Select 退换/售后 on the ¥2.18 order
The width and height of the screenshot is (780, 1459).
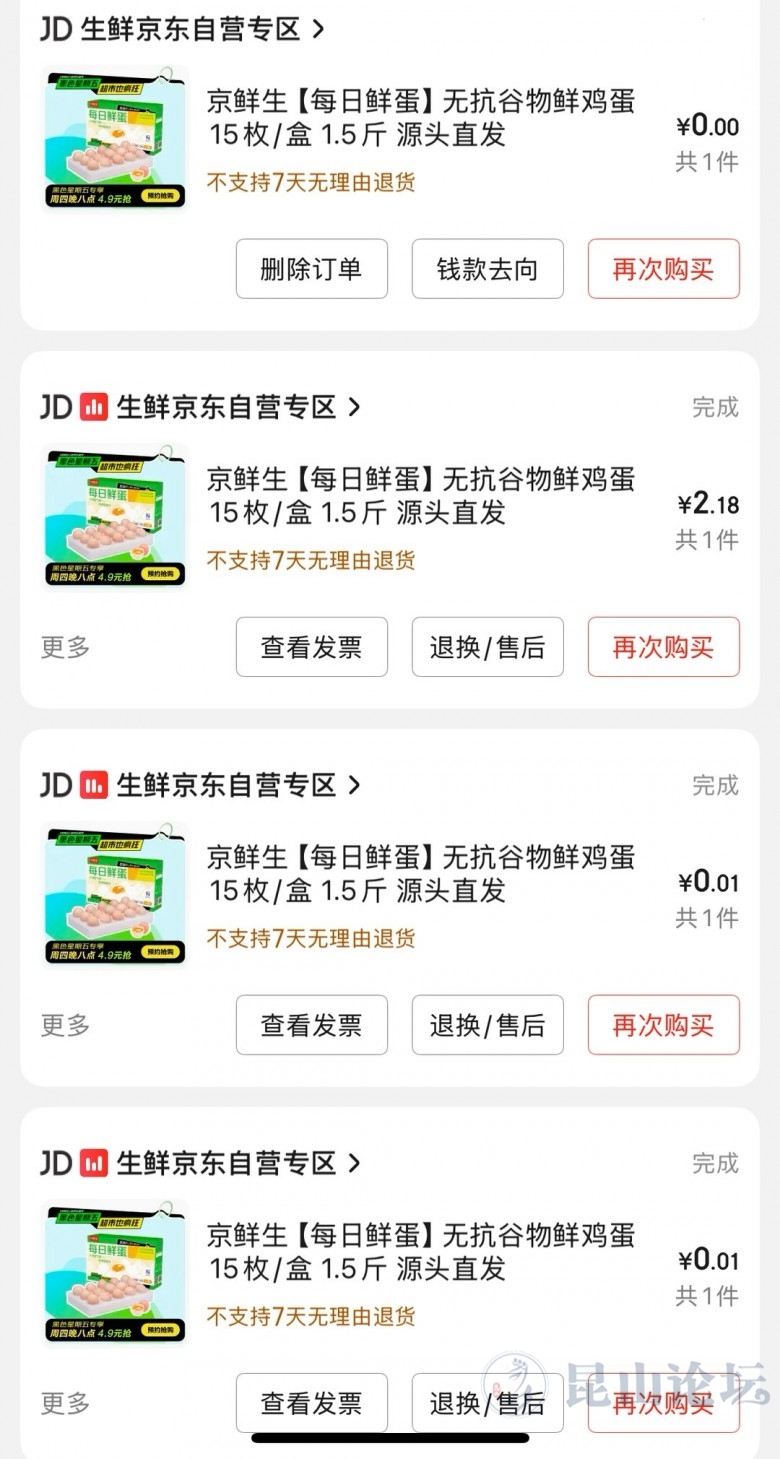pyautogui.click(x=487, y=647)
